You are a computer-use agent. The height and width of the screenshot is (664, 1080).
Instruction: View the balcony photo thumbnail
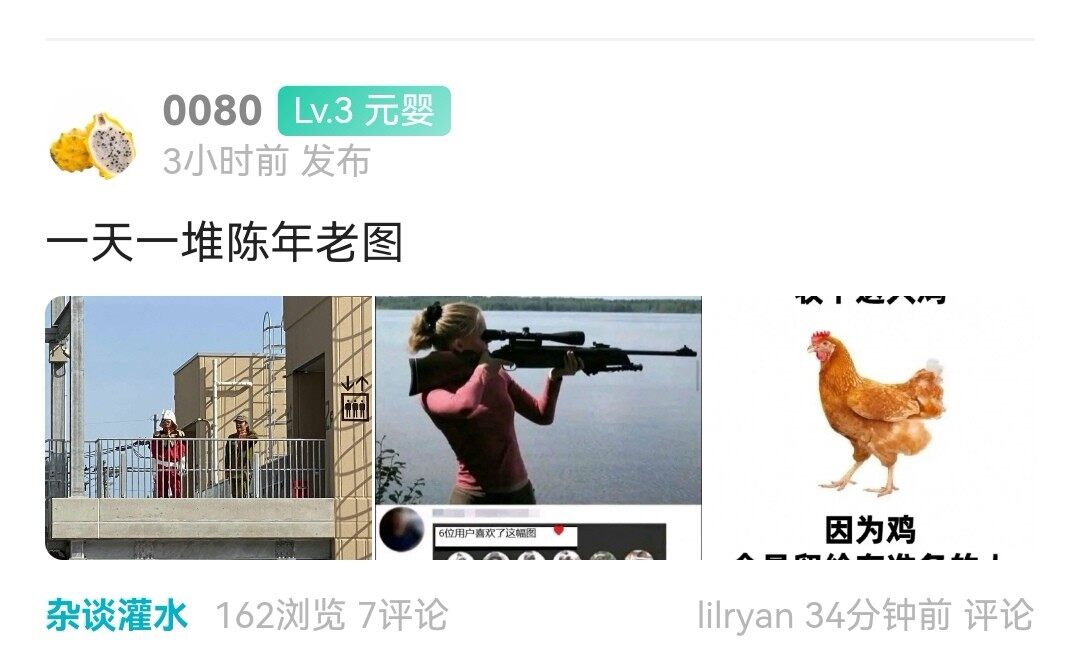pyautogui.click(x=208, y=428)
